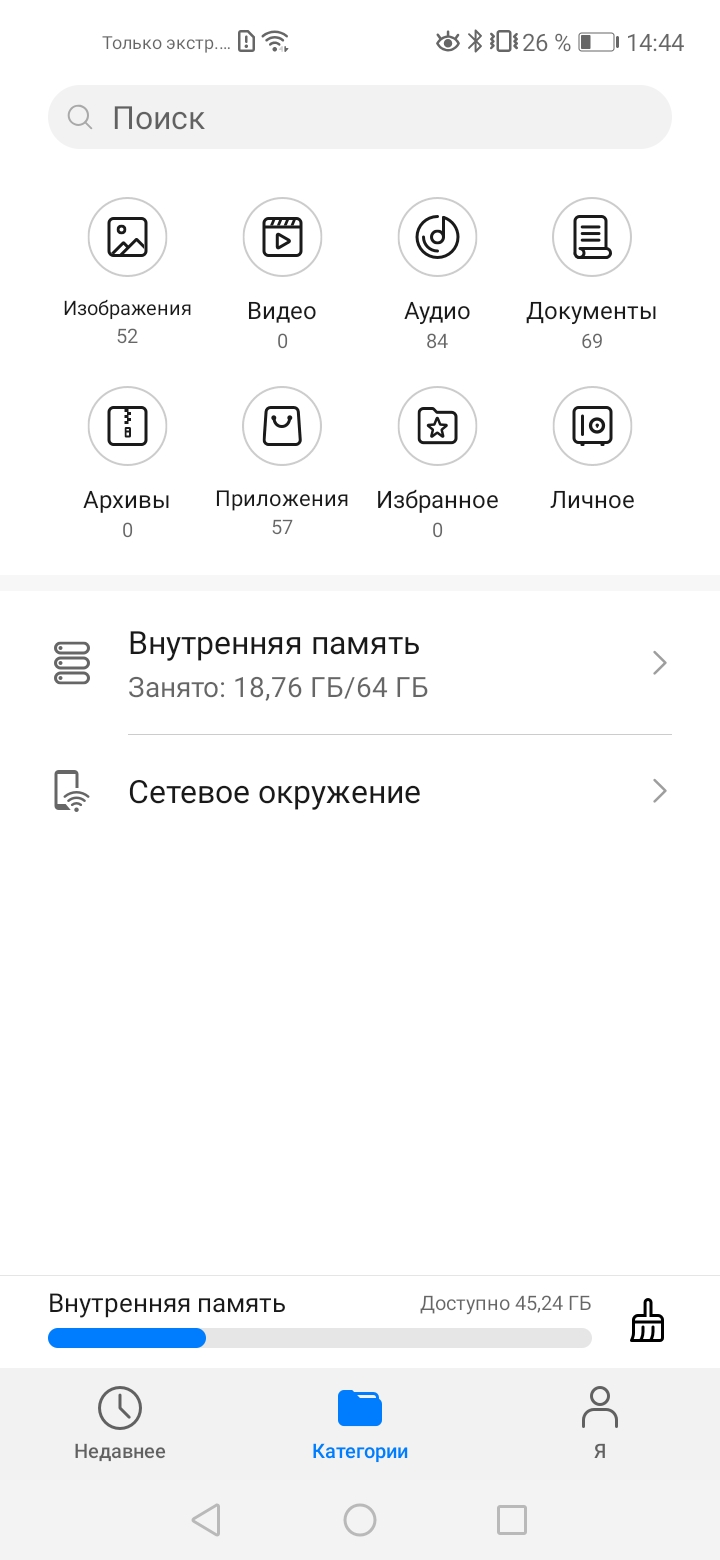Viewport: 720px width, 1560px height.
Task: Select the Категории tab
Action: (x=360, y=1422)
